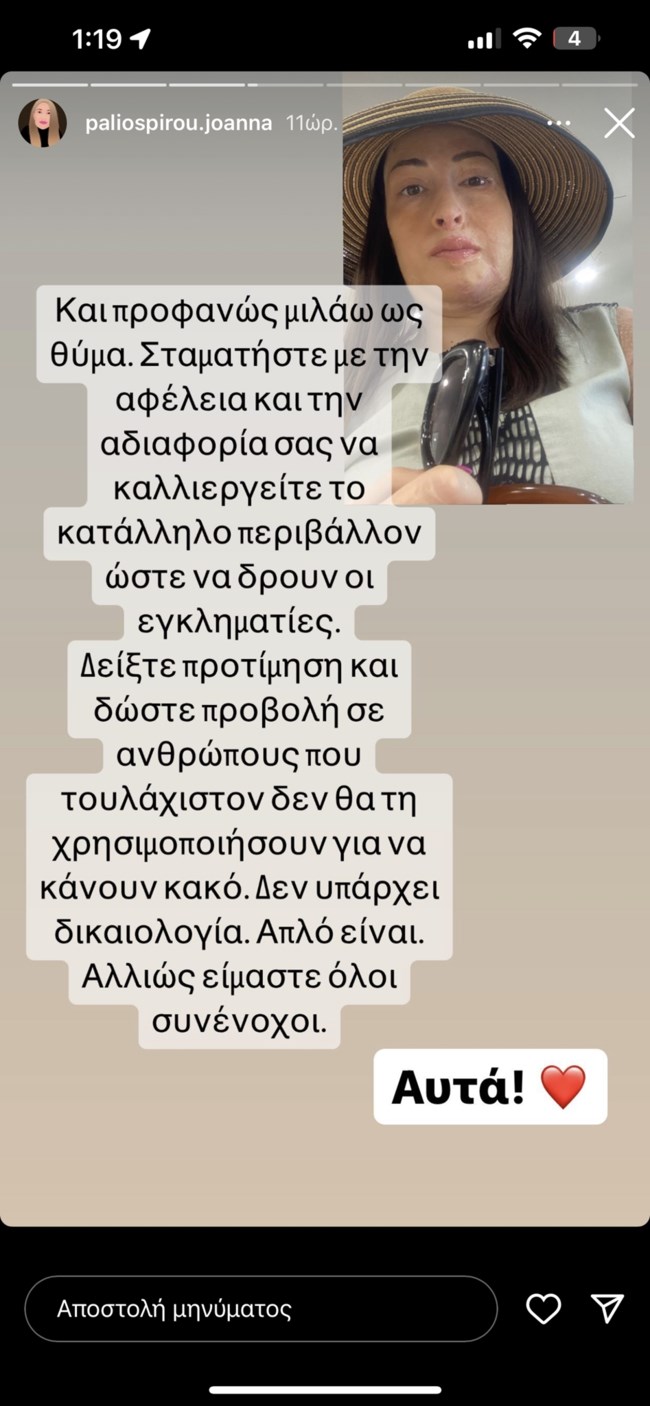Open paliospirou.joanna's profile picture
The width and height of the screenshot is (650, 1406).
(42, 123)
